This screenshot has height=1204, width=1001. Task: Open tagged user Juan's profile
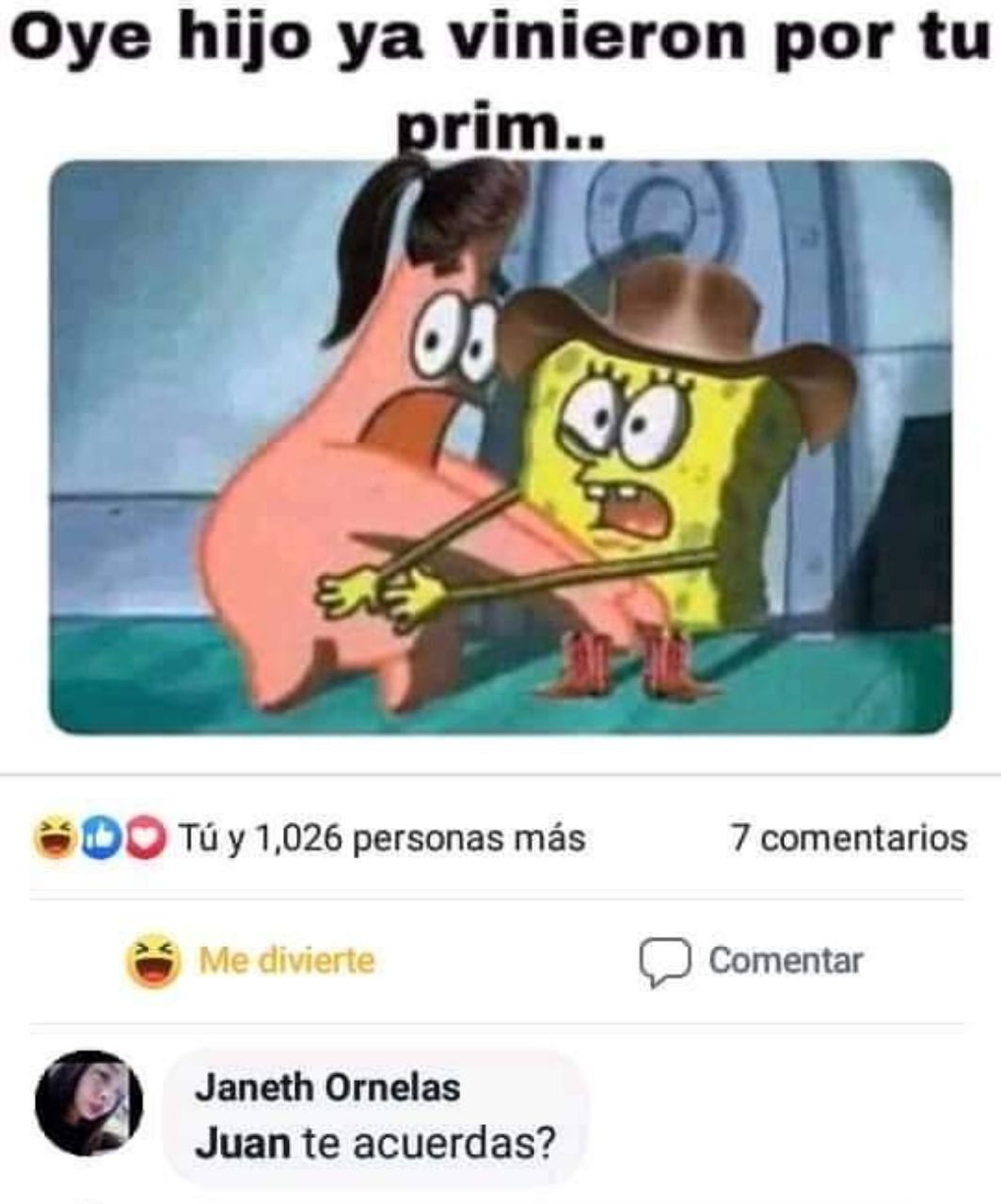click(x=243, y=1144)
